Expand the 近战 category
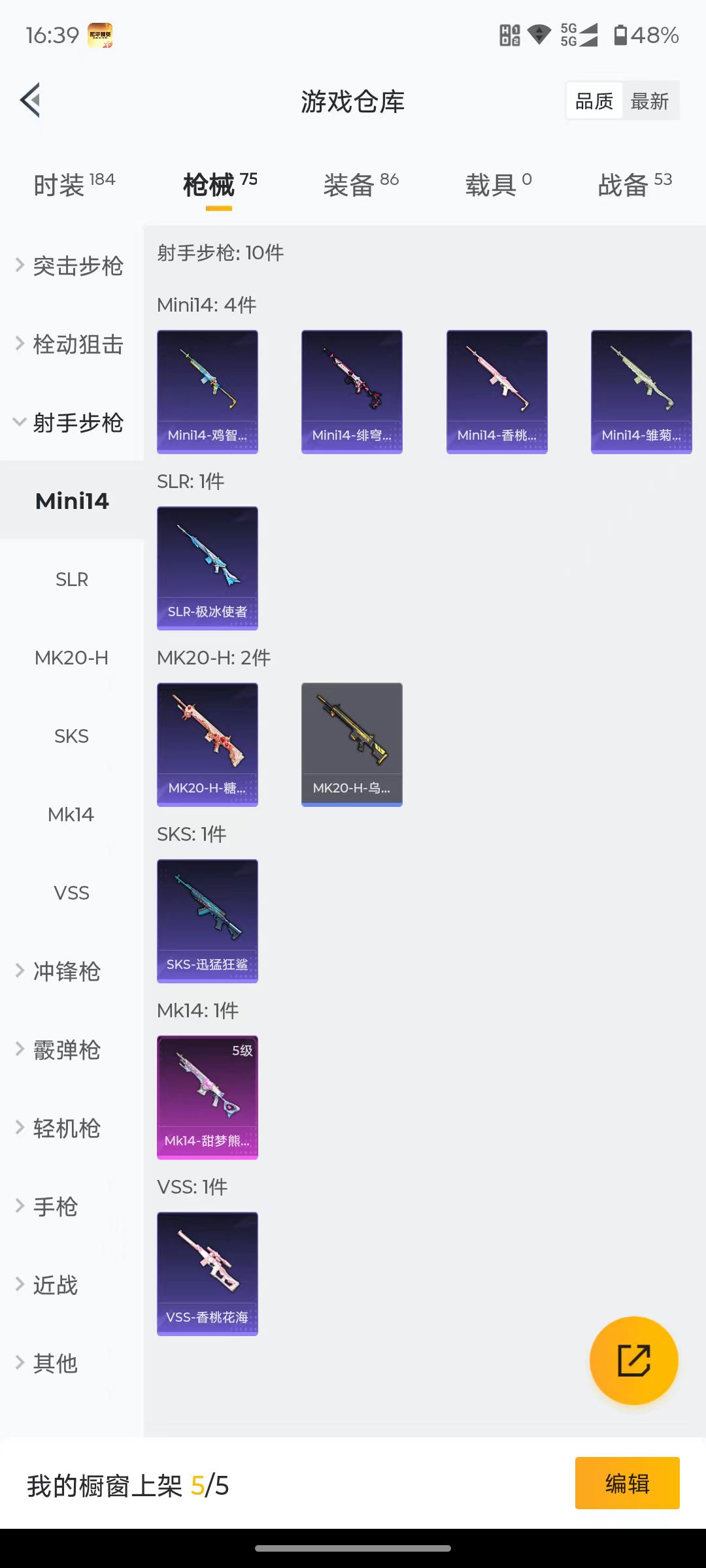Viewport: 706px width, 1568px height. pyautogui.click(x=55, y=1285)
